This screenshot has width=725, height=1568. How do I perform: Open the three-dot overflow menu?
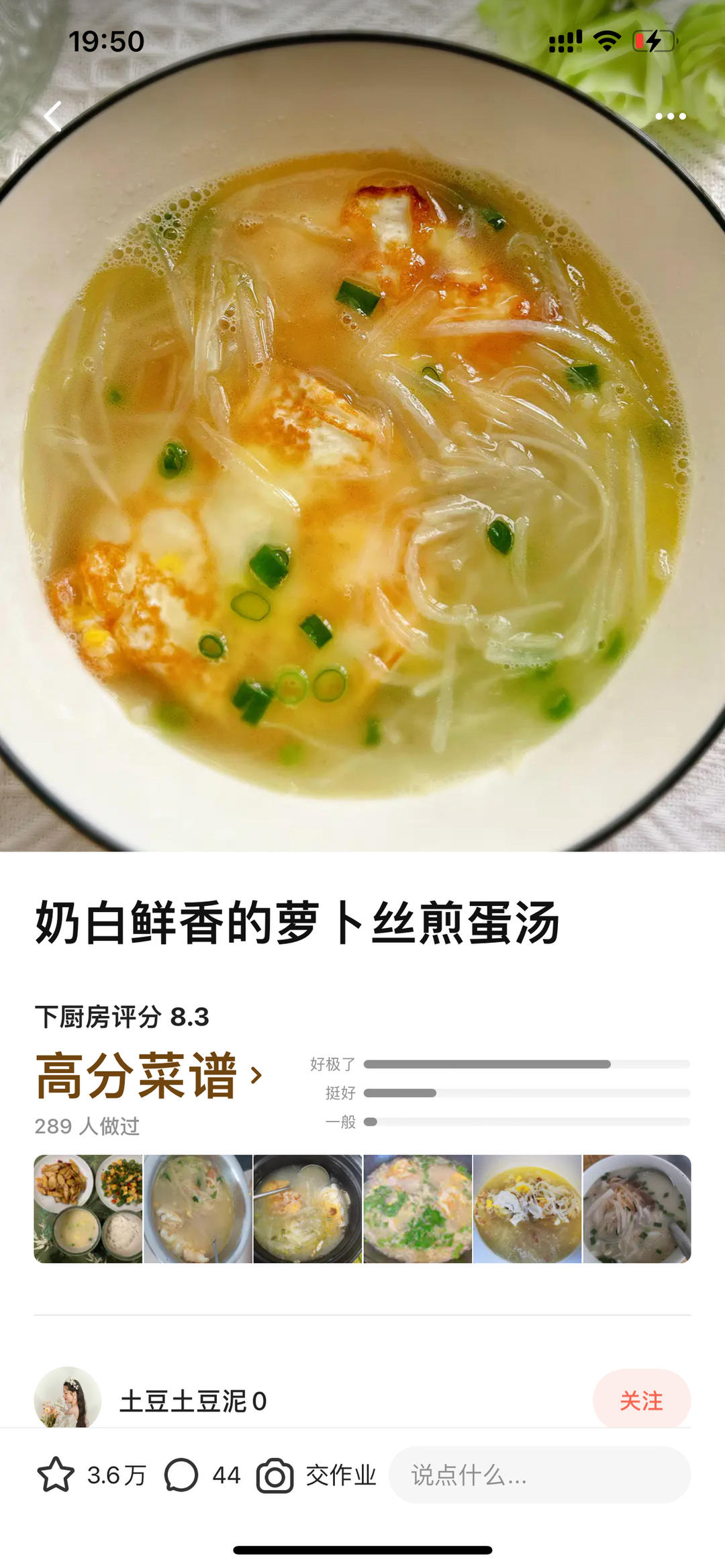click(670, 117)
